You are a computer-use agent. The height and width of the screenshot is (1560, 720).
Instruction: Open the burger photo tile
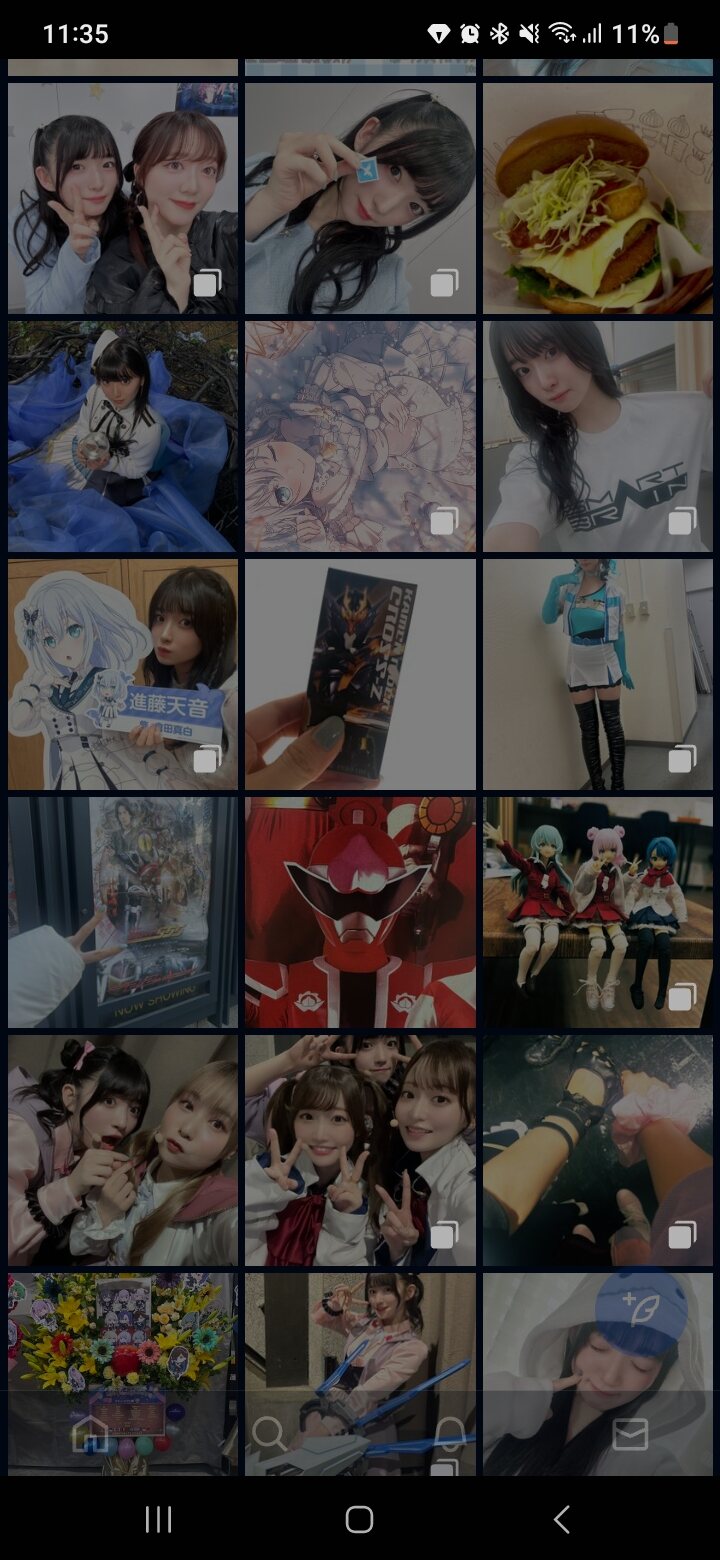[597, 198]
